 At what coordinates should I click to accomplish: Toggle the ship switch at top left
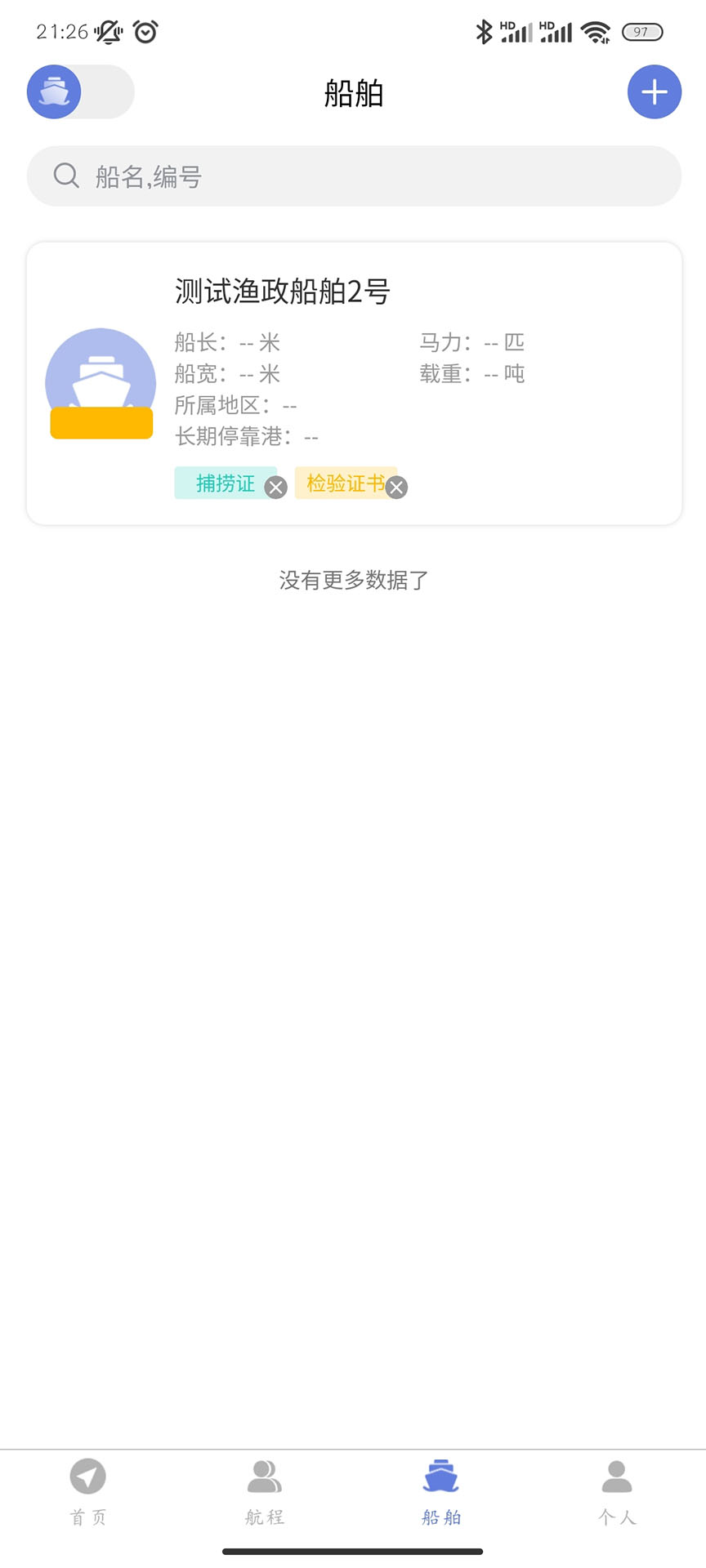point(80,91)
